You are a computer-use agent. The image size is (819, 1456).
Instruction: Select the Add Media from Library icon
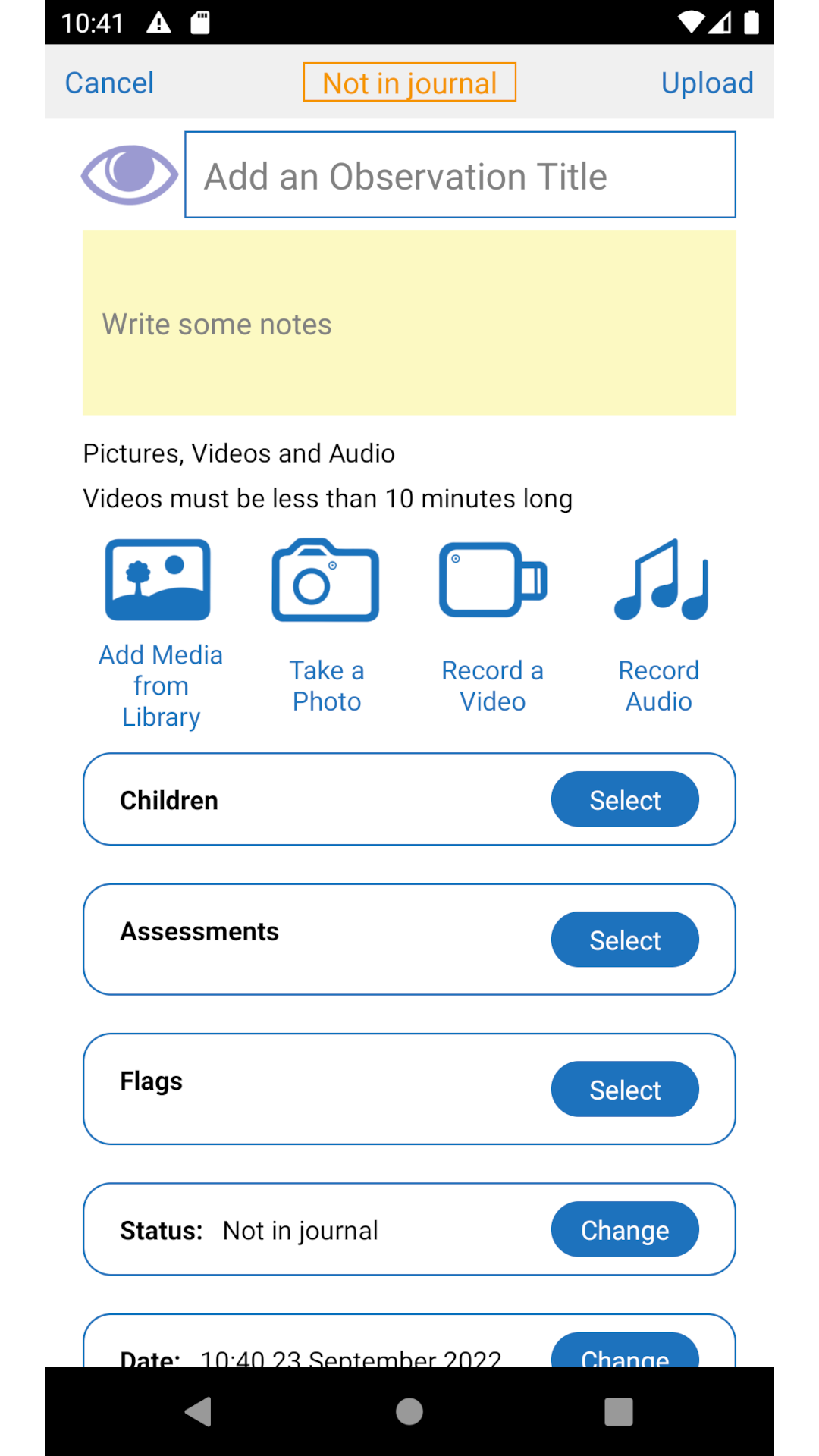coord(159,579)
